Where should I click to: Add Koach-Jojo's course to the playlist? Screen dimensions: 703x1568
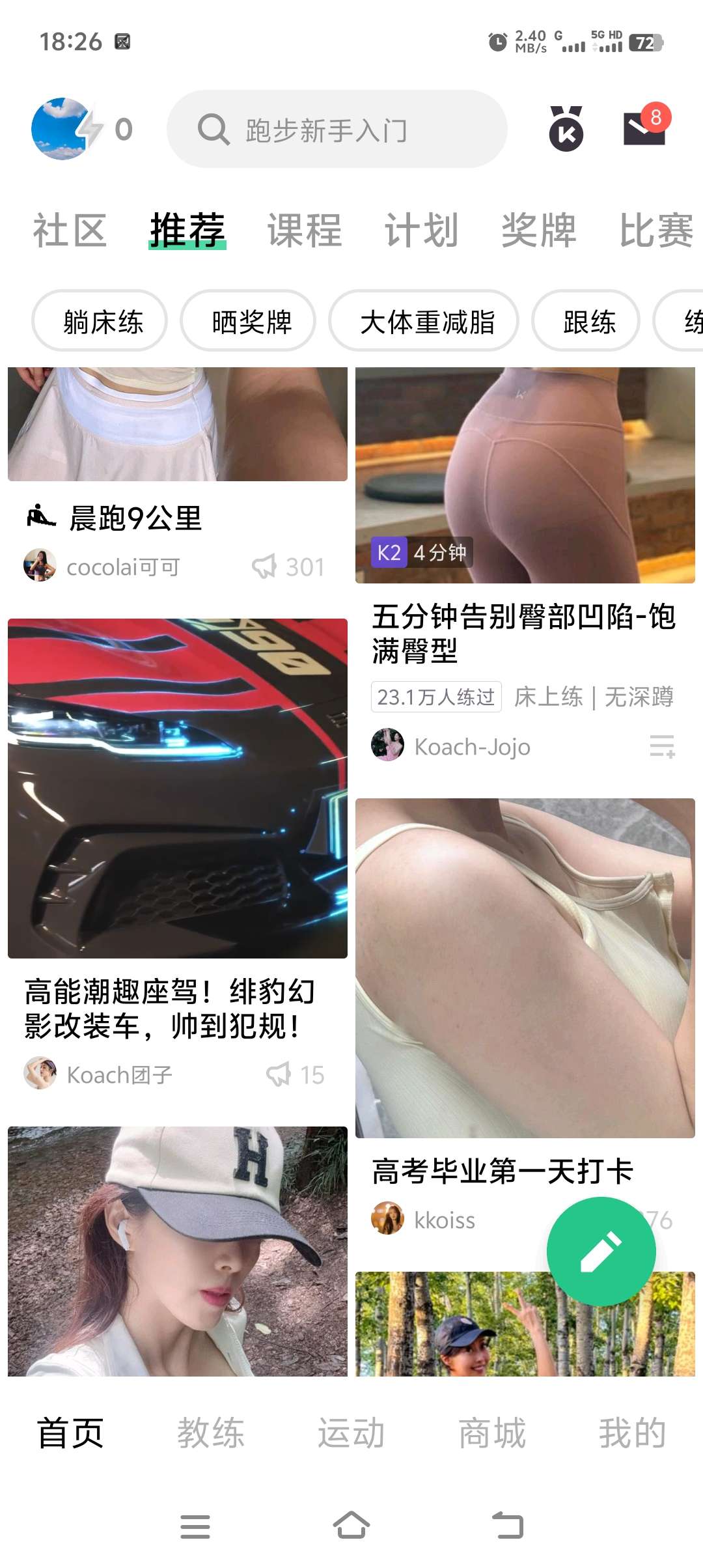tap(661, 746)
